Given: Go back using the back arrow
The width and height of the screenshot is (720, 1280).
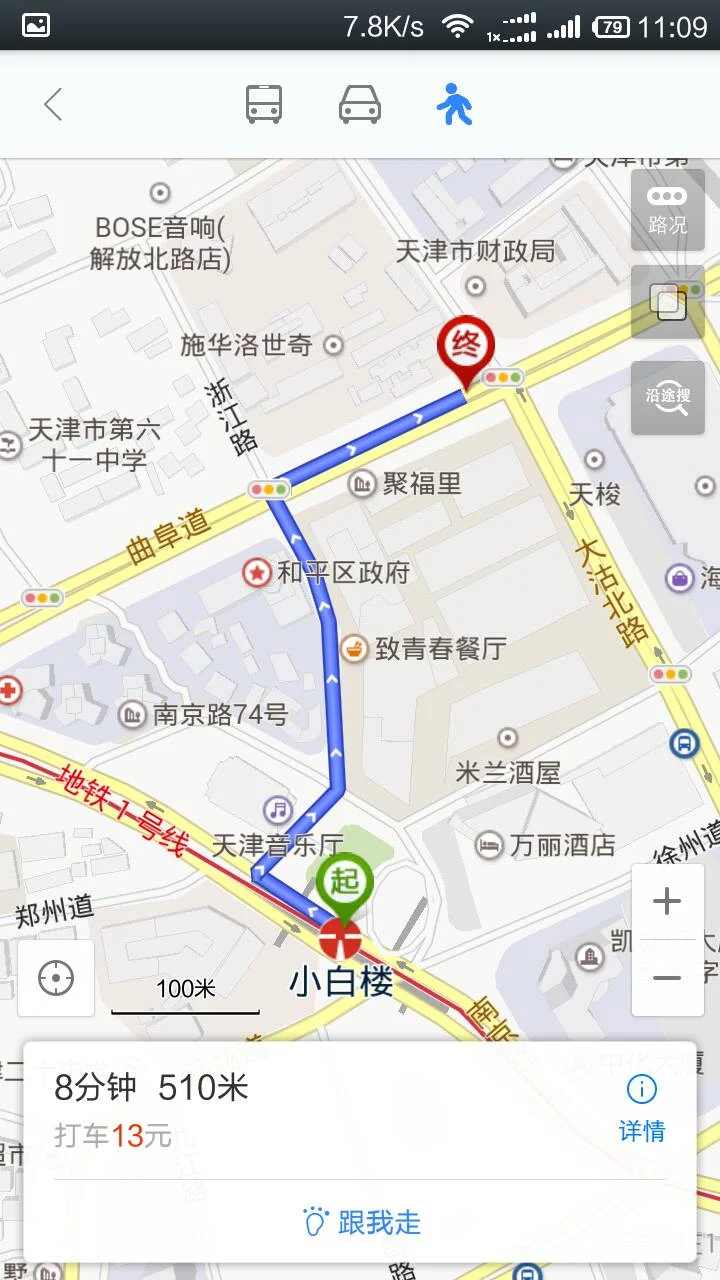Looking at the screenshot, I should click(x=53, y=103).
